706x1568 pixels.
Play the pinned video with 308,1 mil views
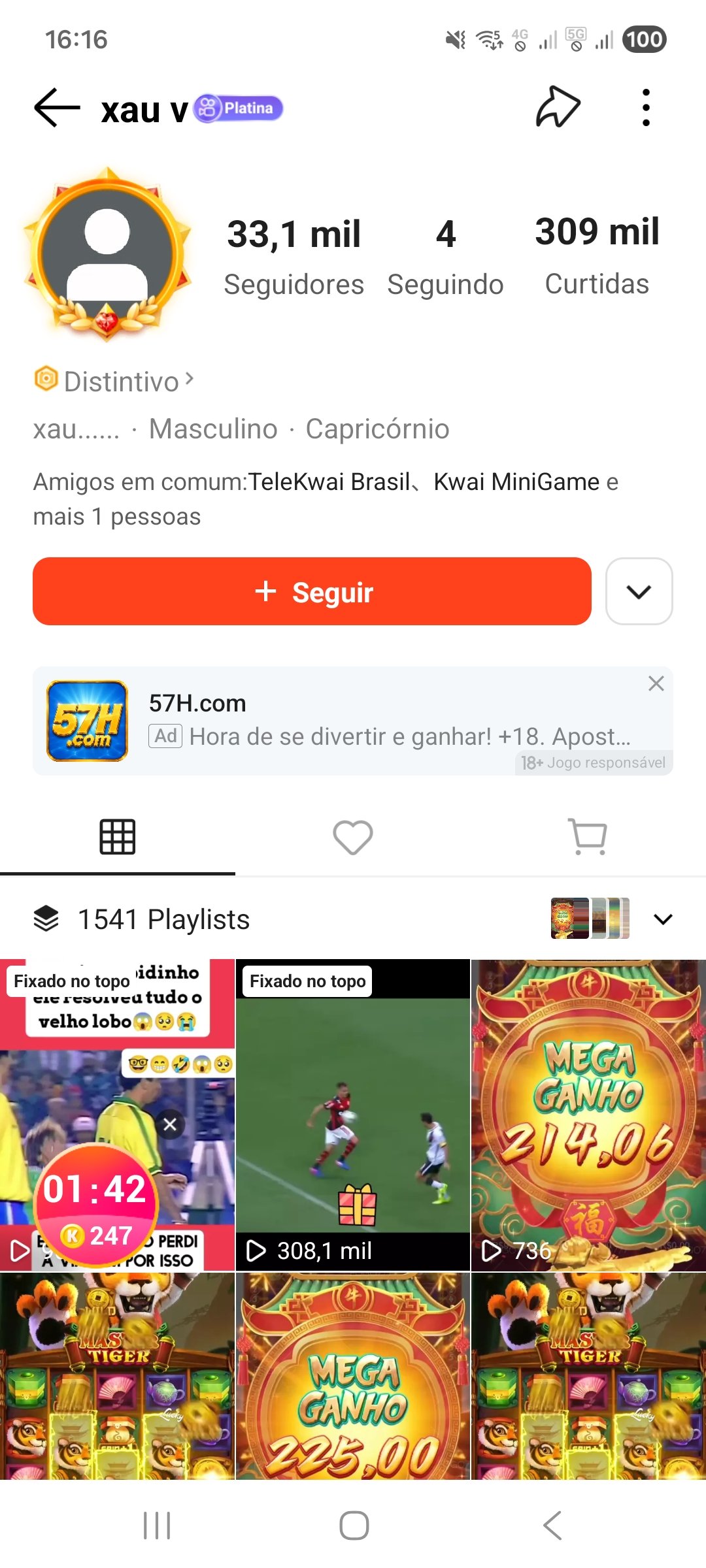click(353, 1115)
